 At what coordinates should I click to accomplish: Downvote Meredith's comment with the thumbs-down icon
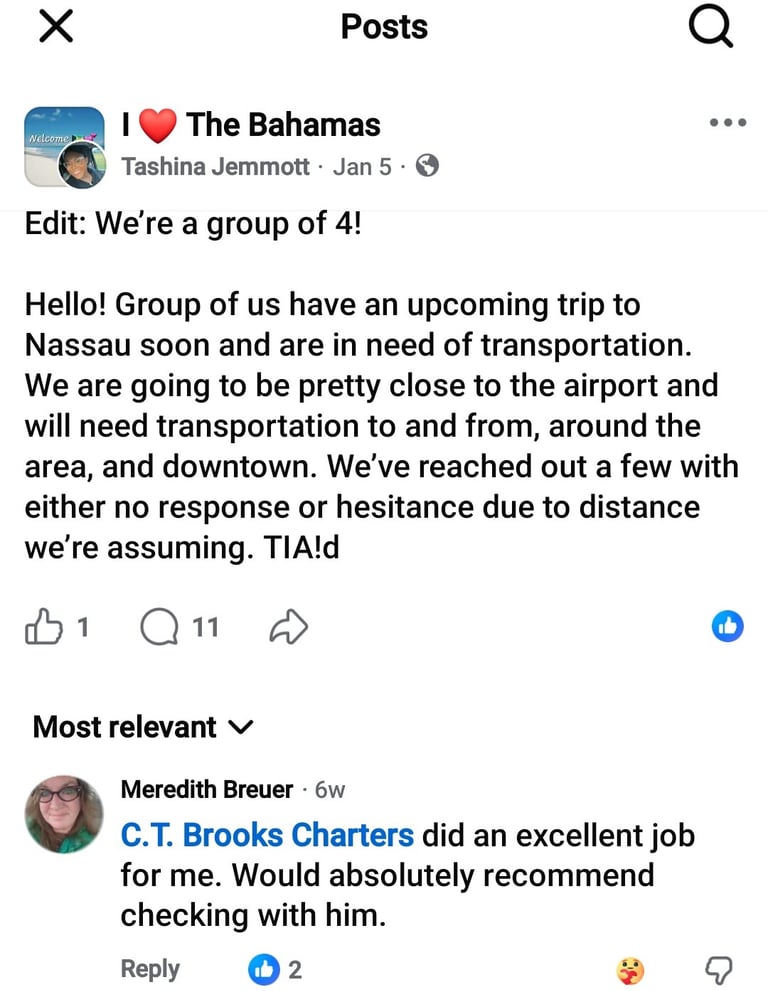[x=719, y=968]
